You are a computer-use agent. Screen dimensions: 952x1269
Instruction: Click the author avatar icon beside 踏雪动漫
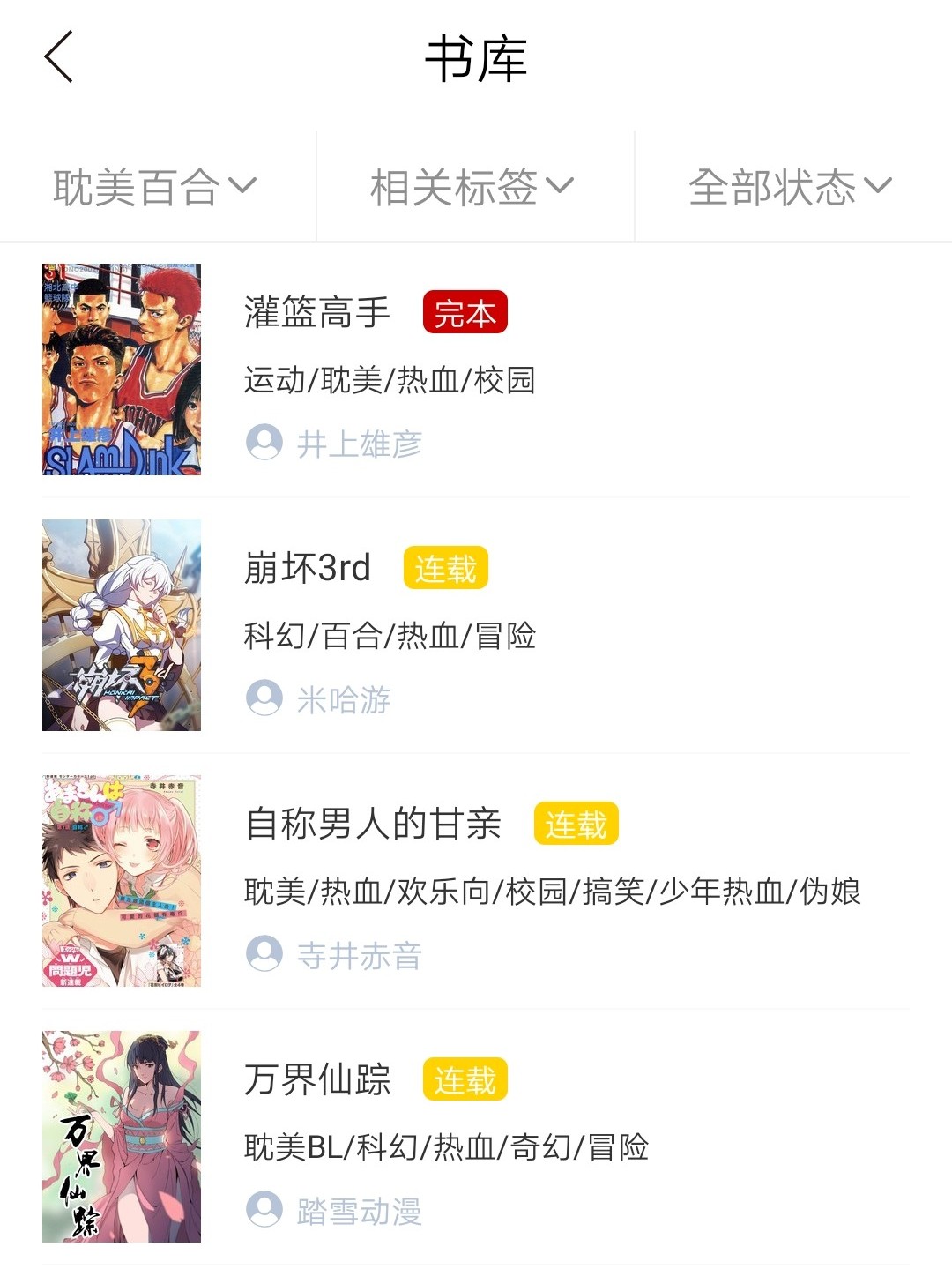[264, 1213]
